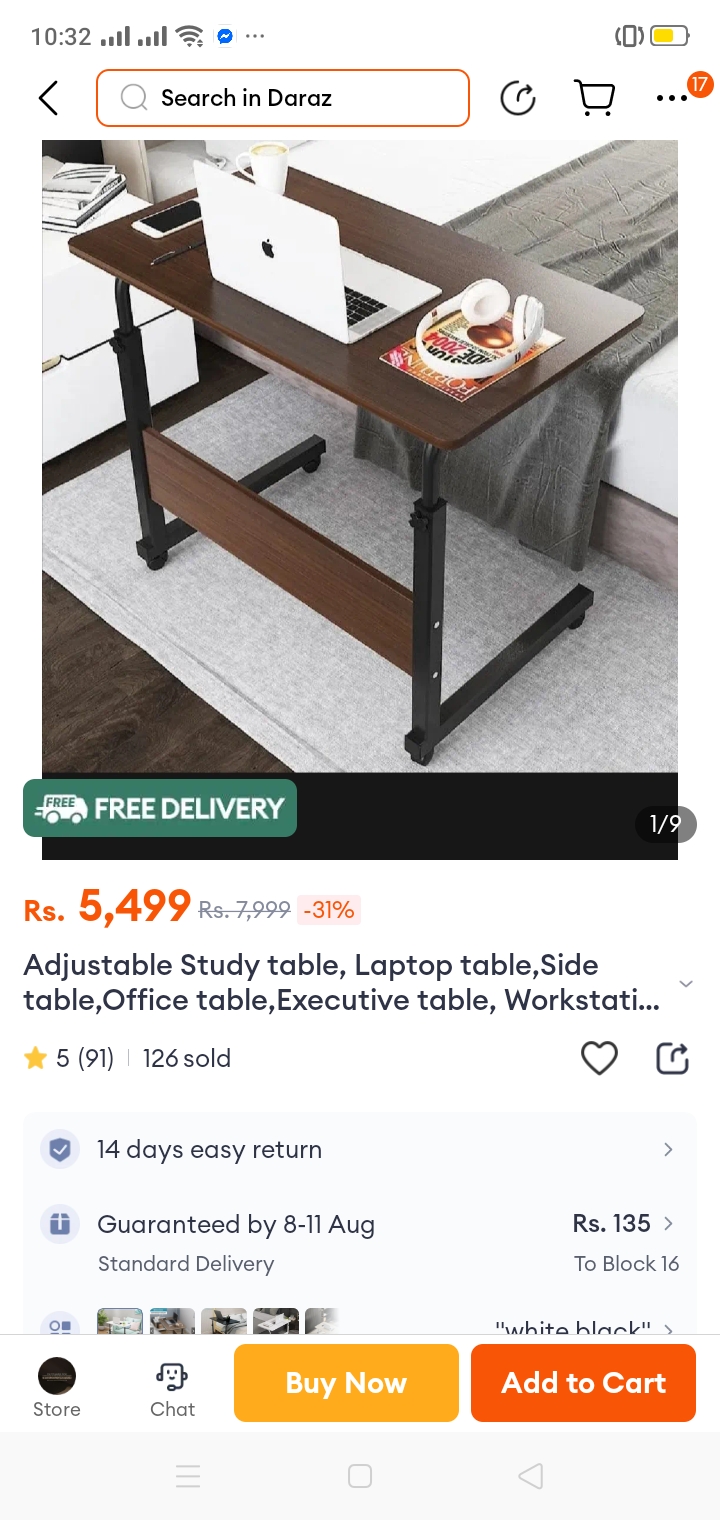
Task: Open the recently viewed history icon
Action: pos(517,98)
